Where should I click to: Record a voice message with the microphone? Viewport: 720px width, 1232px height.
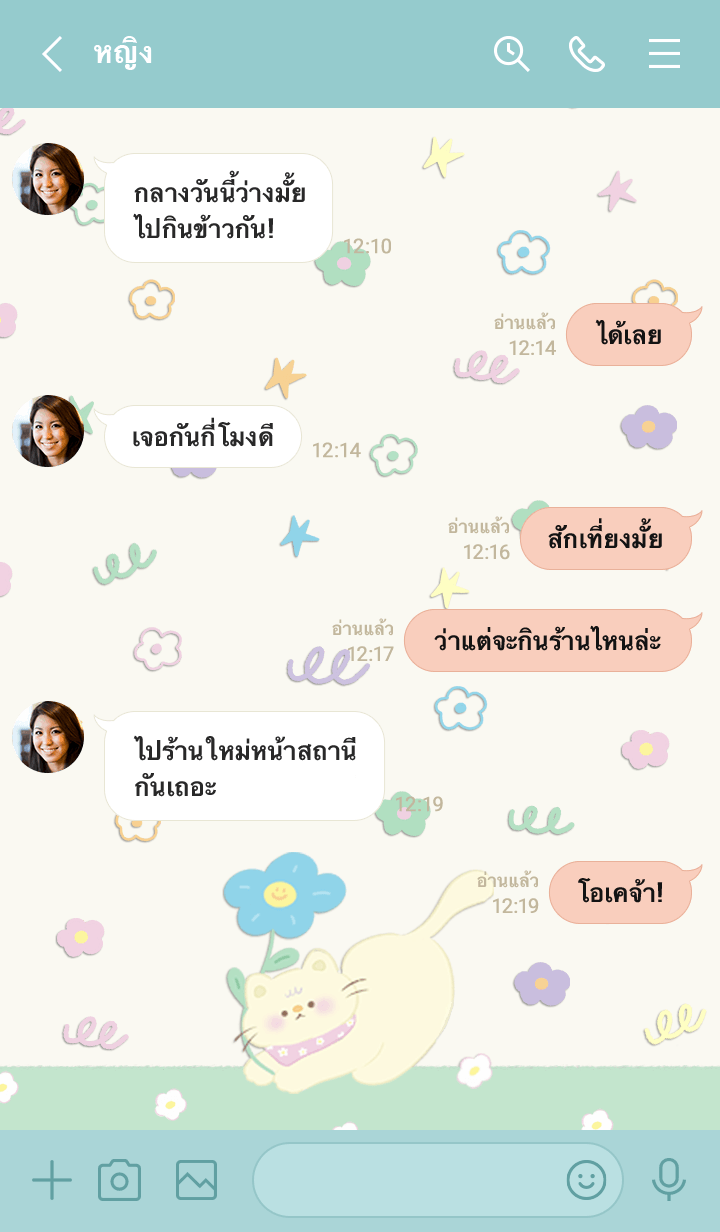click(668, 1181)
